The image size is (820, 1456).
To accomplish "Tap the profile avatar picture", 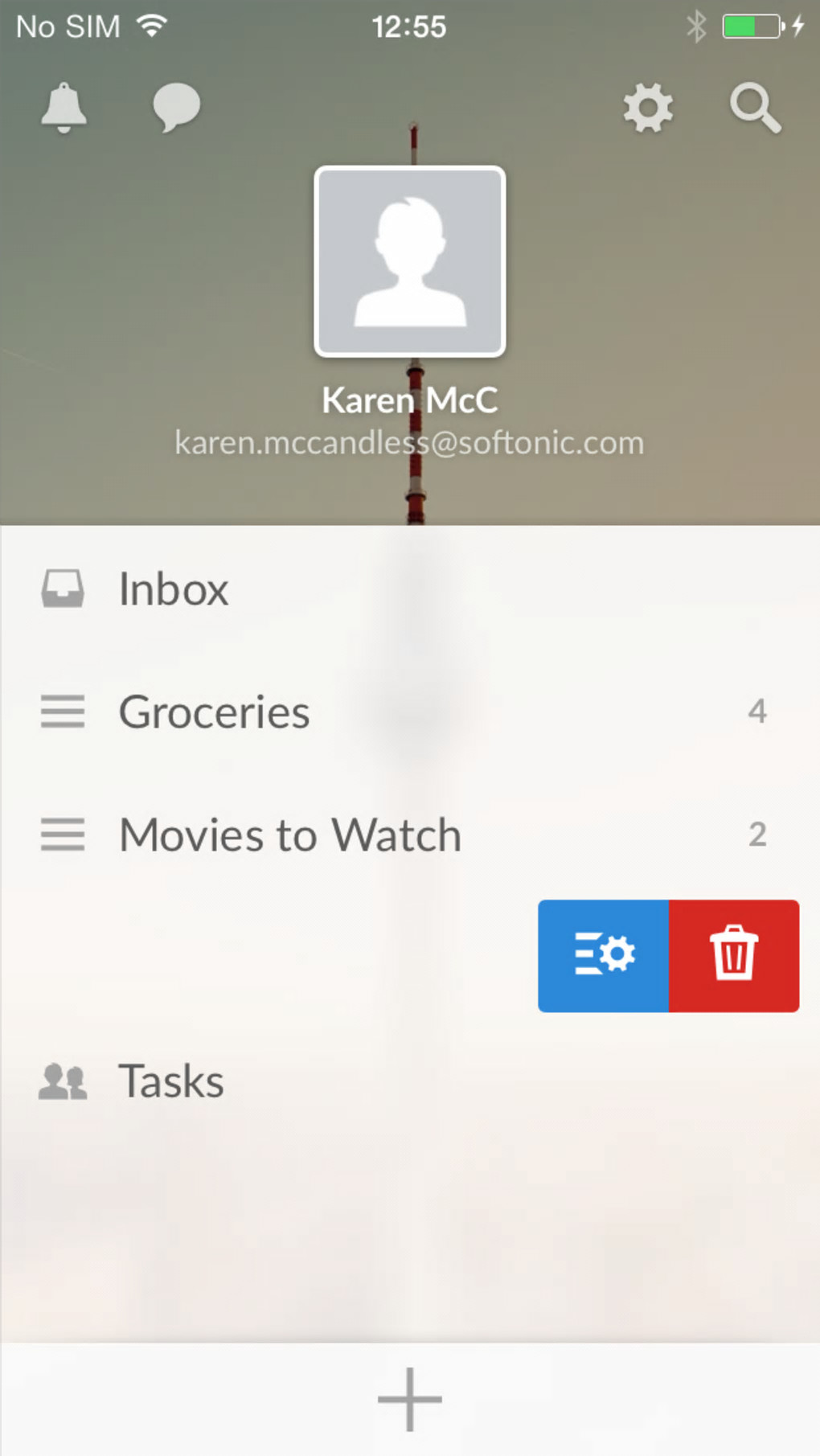I will pyautogui.click(x=410, y=261).
